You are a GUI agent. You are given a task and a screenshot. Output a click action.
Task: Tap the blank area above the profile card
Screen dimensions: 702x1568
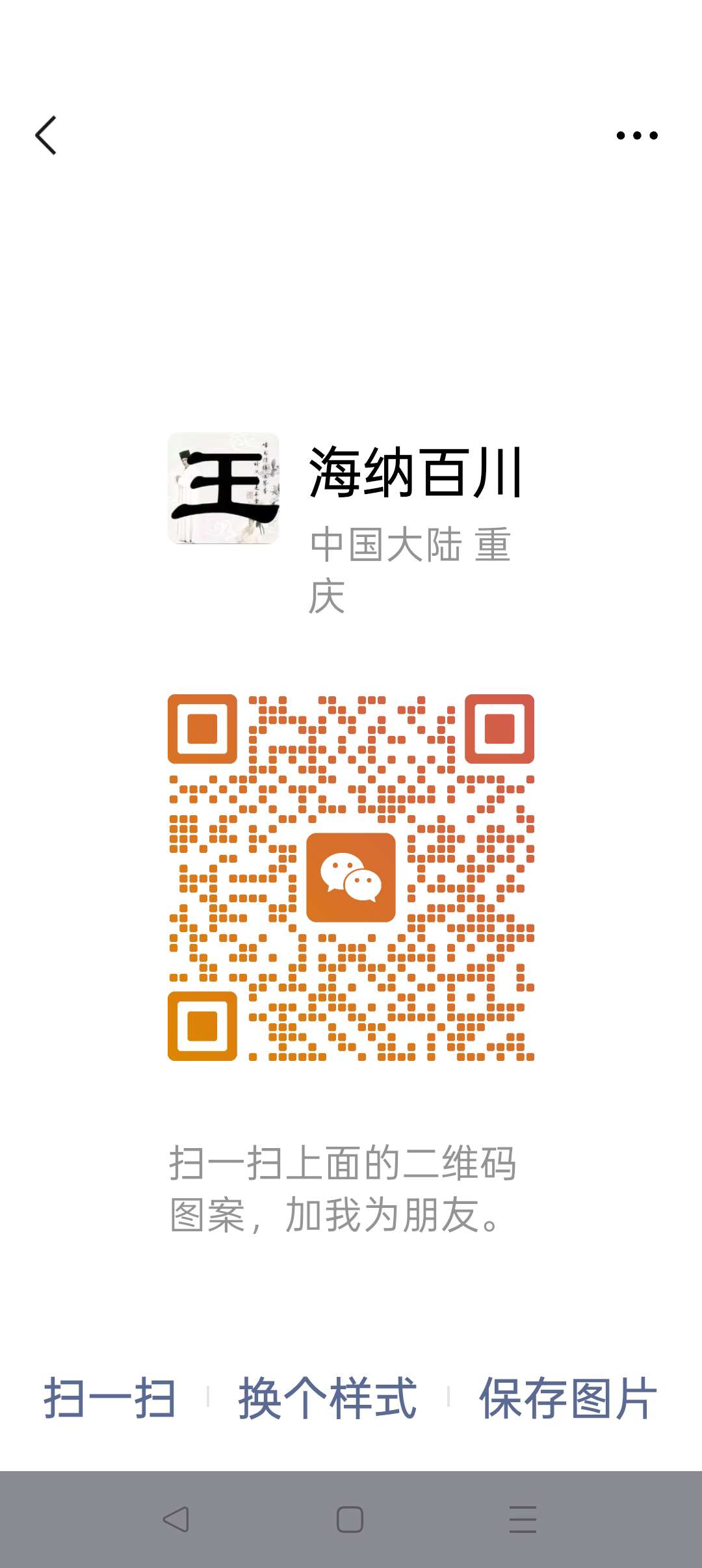tap(351, 293)
